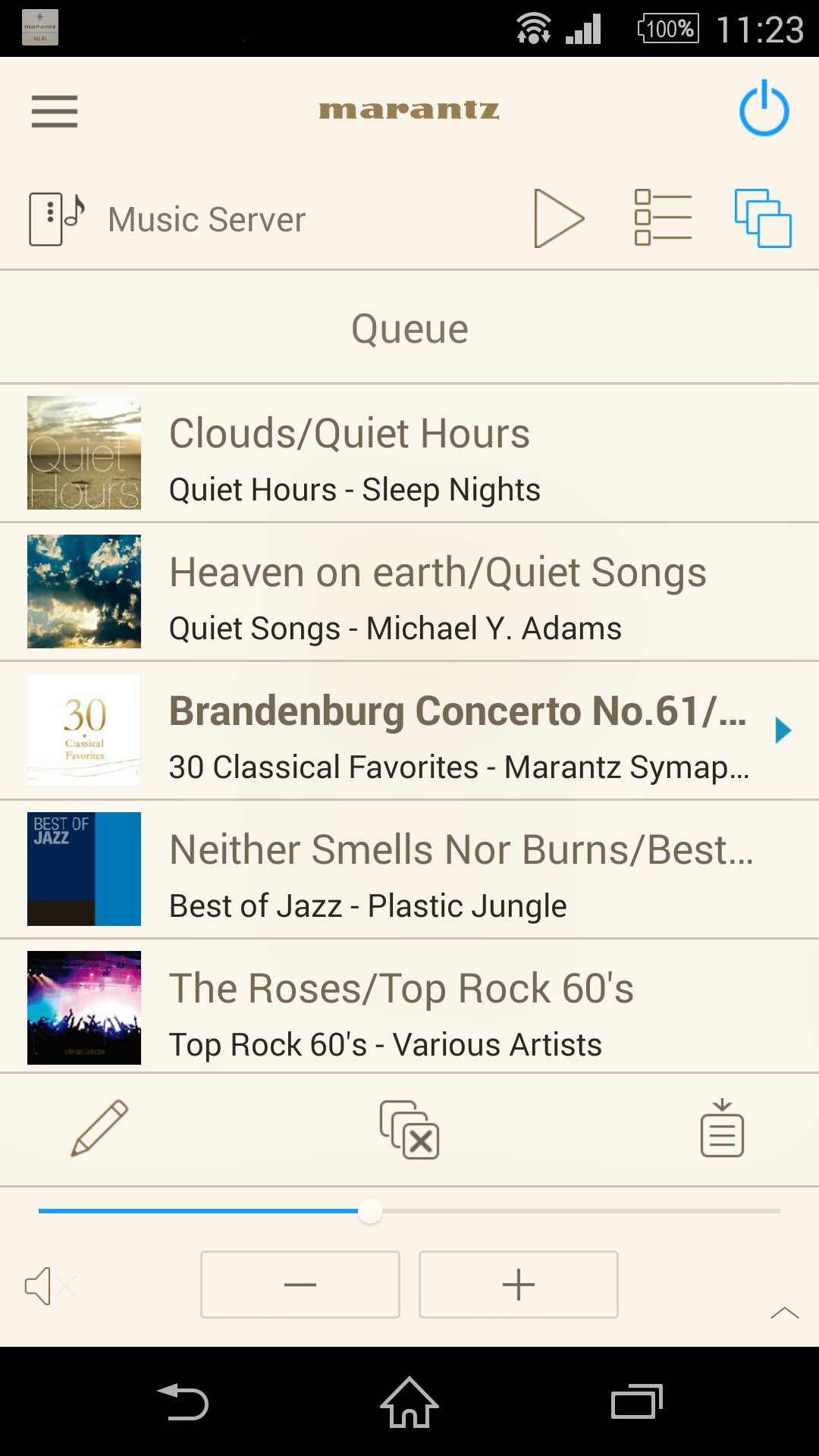Toggle the power button

click(764, 109)
